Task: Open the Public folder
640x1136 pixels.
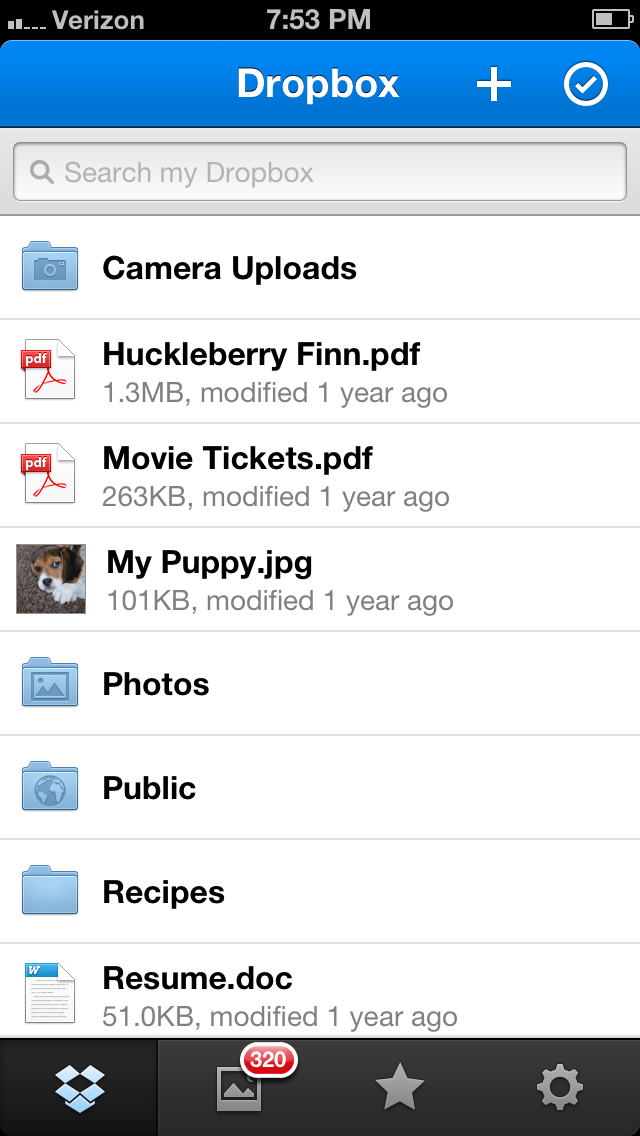Action: click(320, 788)
